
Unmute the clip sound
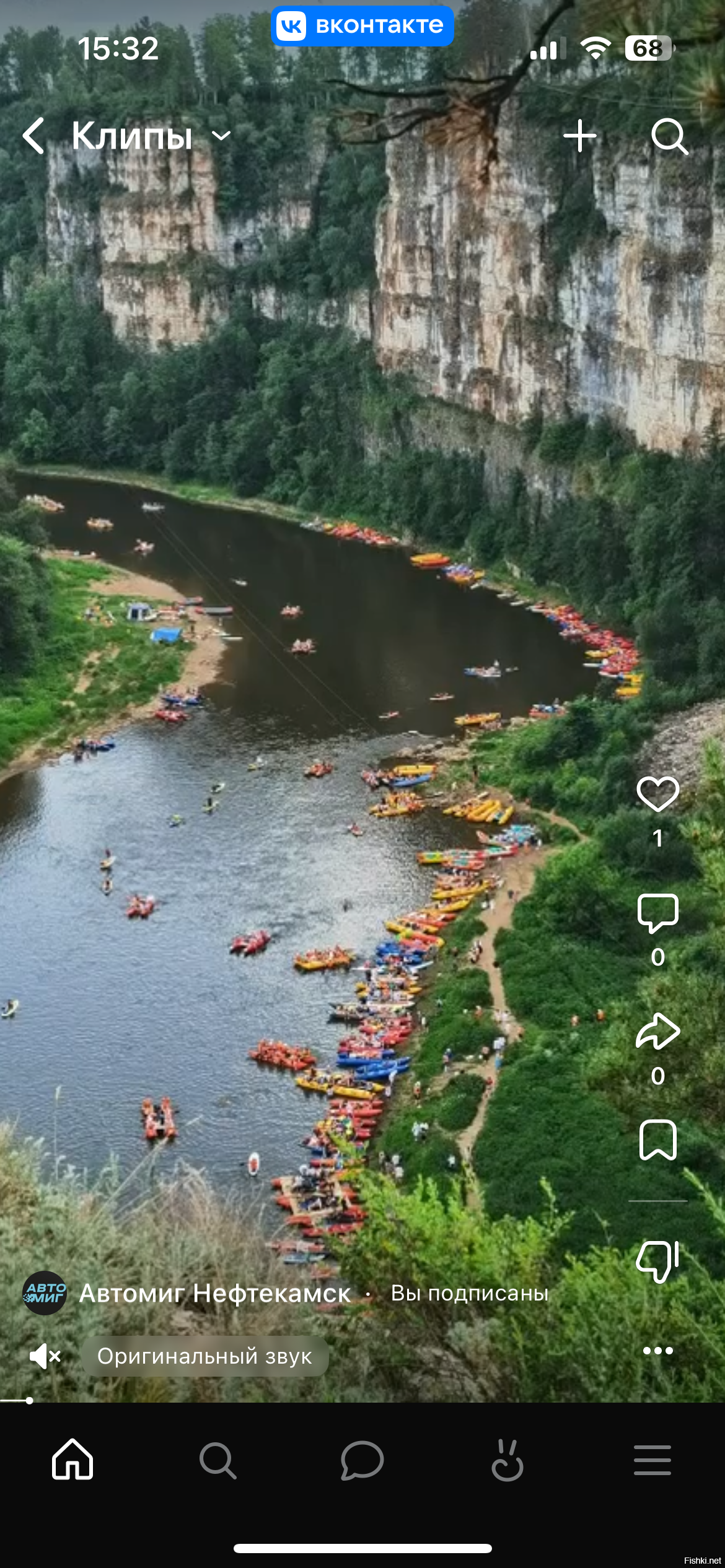click(x=45, y=1356)
